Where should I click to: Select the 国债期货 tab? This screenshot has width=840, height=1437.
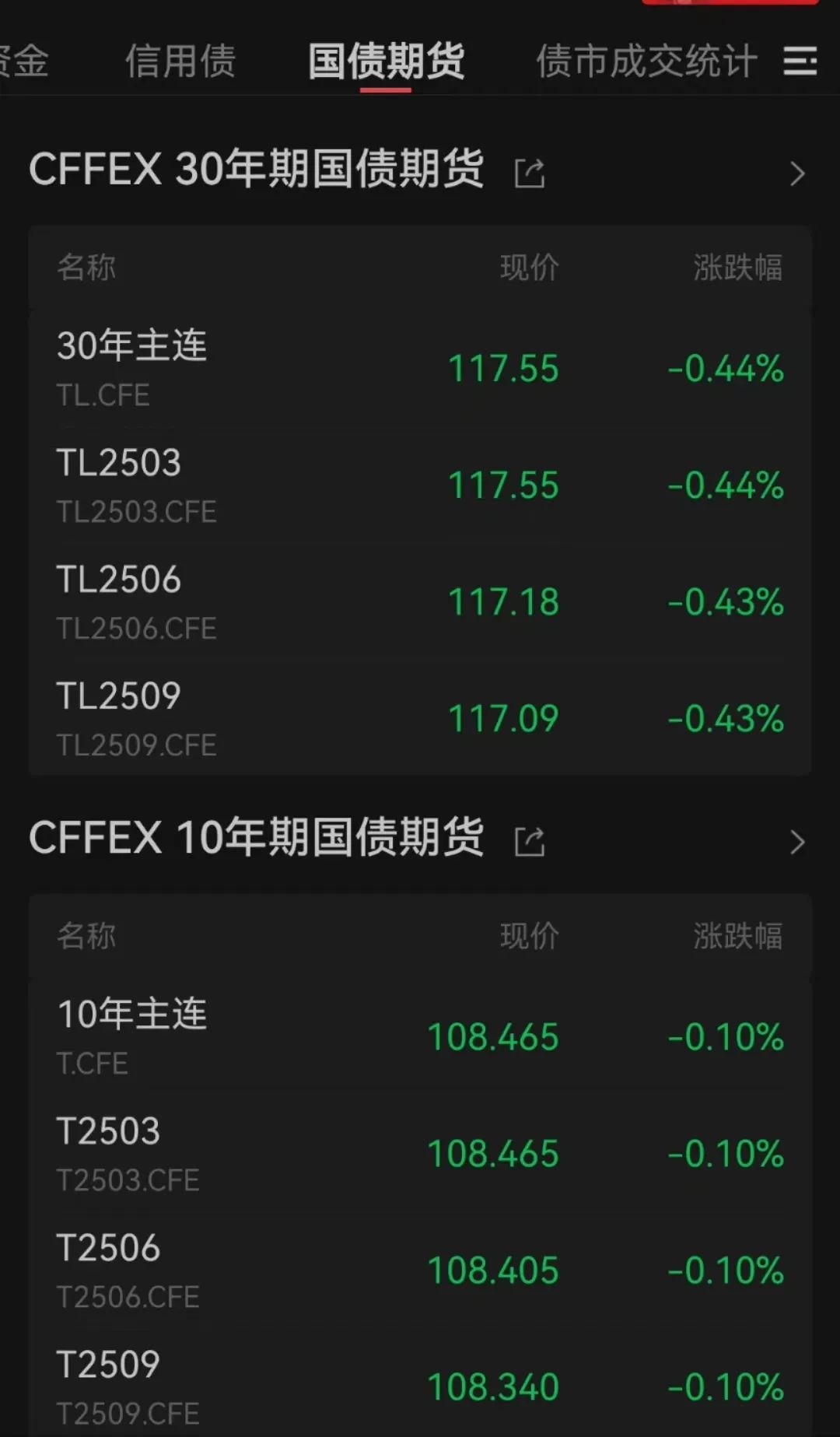pyautogui.click(x=386, y=61)
